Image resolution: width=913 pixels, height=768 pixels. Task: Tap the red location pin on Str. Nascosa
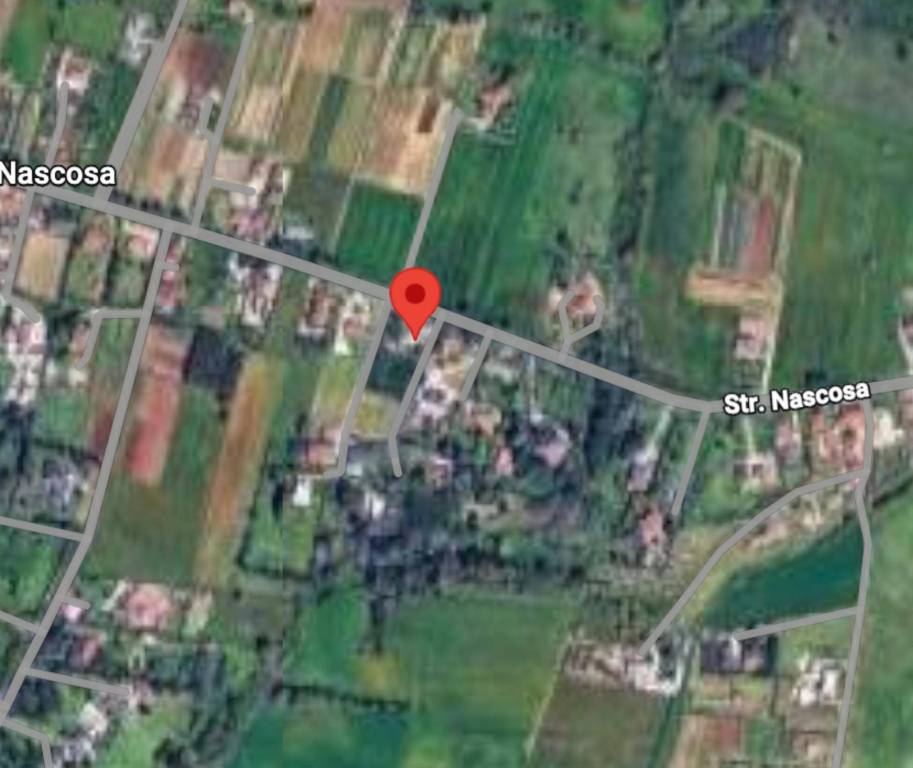(x=415, y=297)
